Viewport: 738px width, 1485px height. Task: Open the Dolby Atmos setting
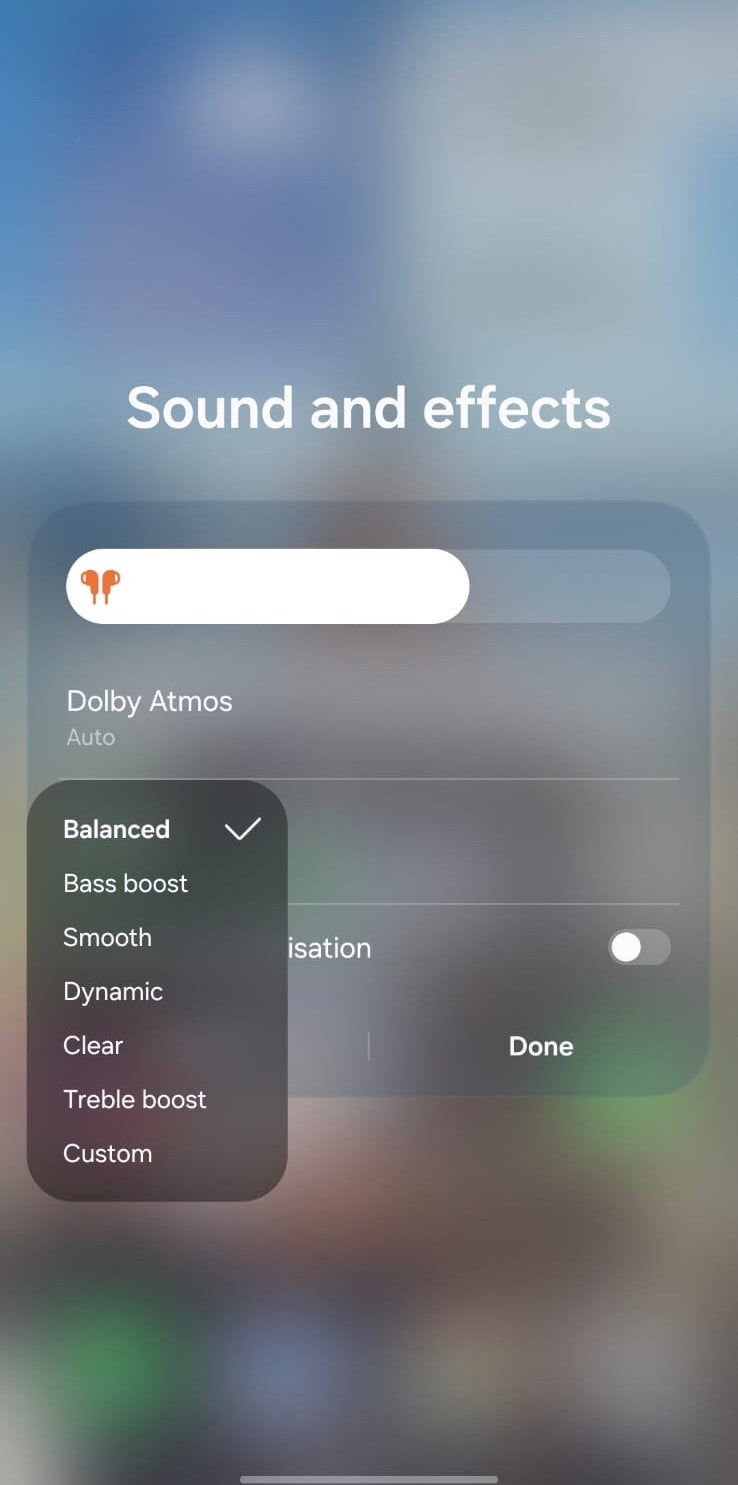coord(150,716)
